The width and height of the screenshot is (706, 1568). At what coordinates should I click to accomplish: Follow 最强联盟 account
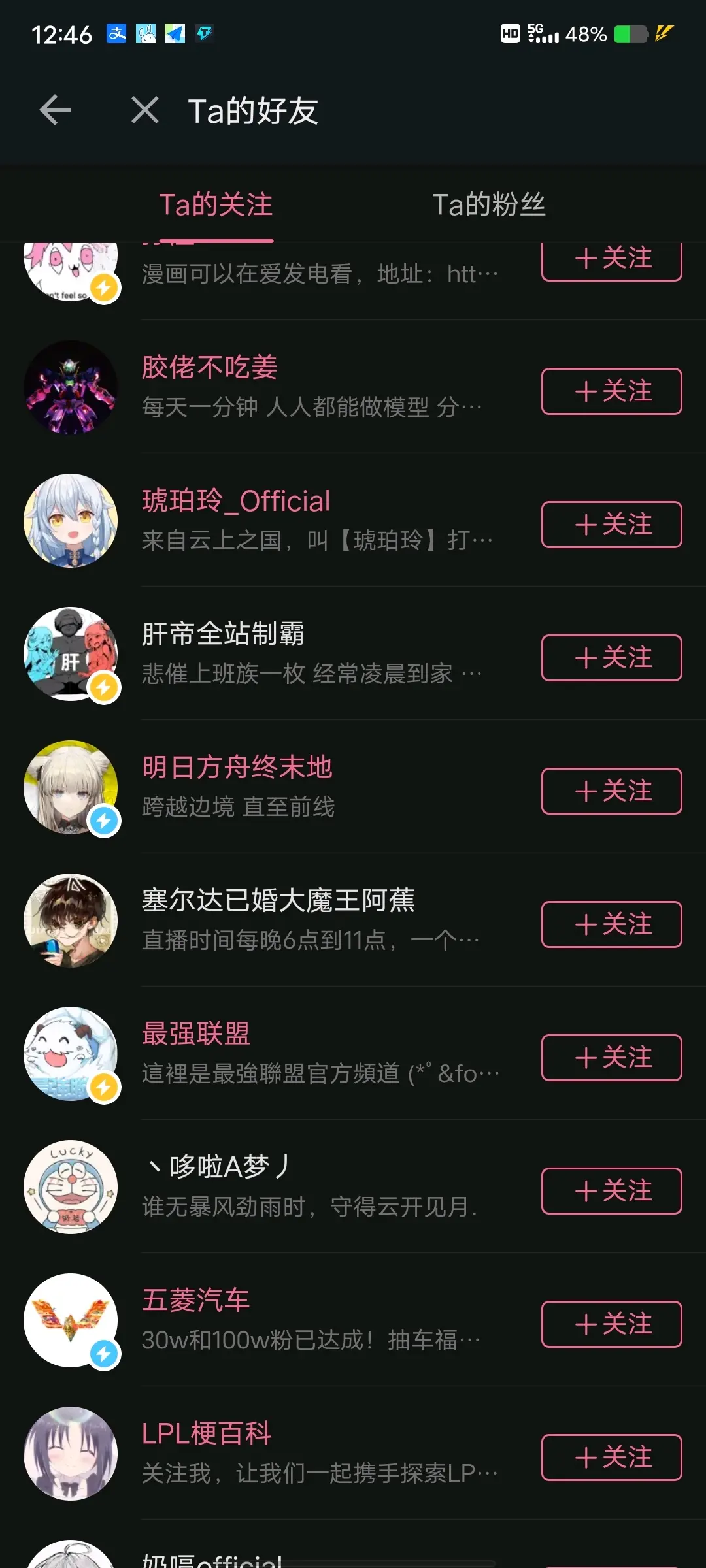click(611, 1058)
